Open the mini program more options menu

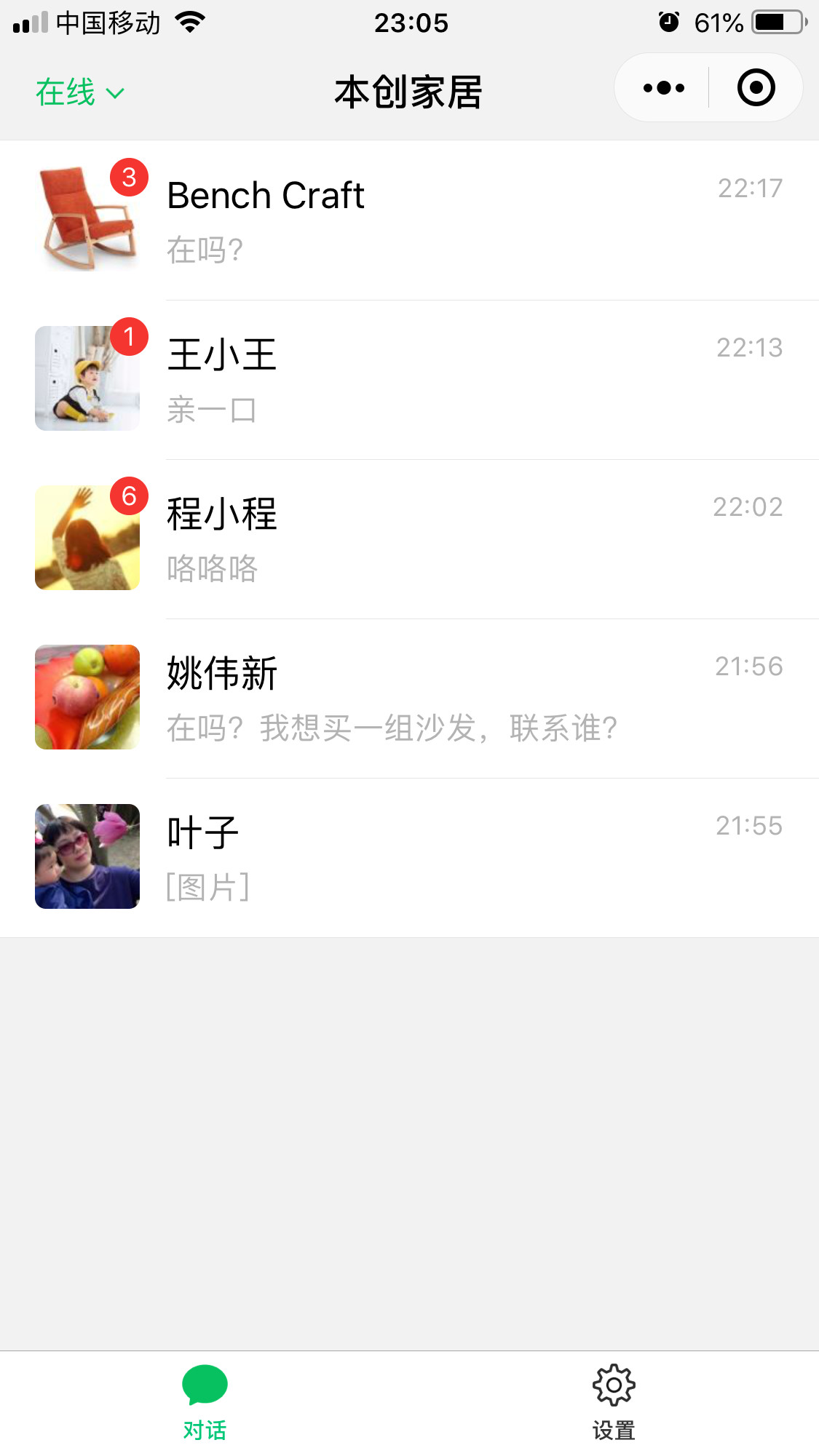(x=663, y=88)
